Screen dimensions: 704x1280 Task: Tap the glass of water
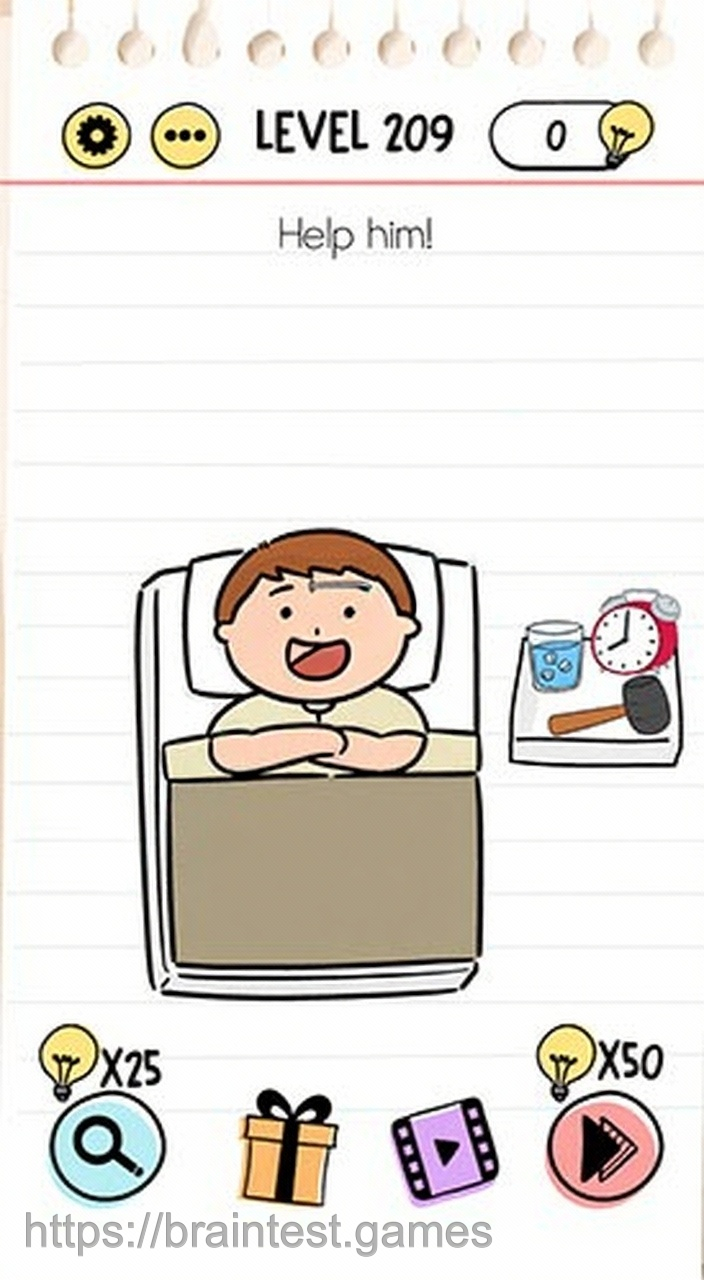[x=554, y=656]
